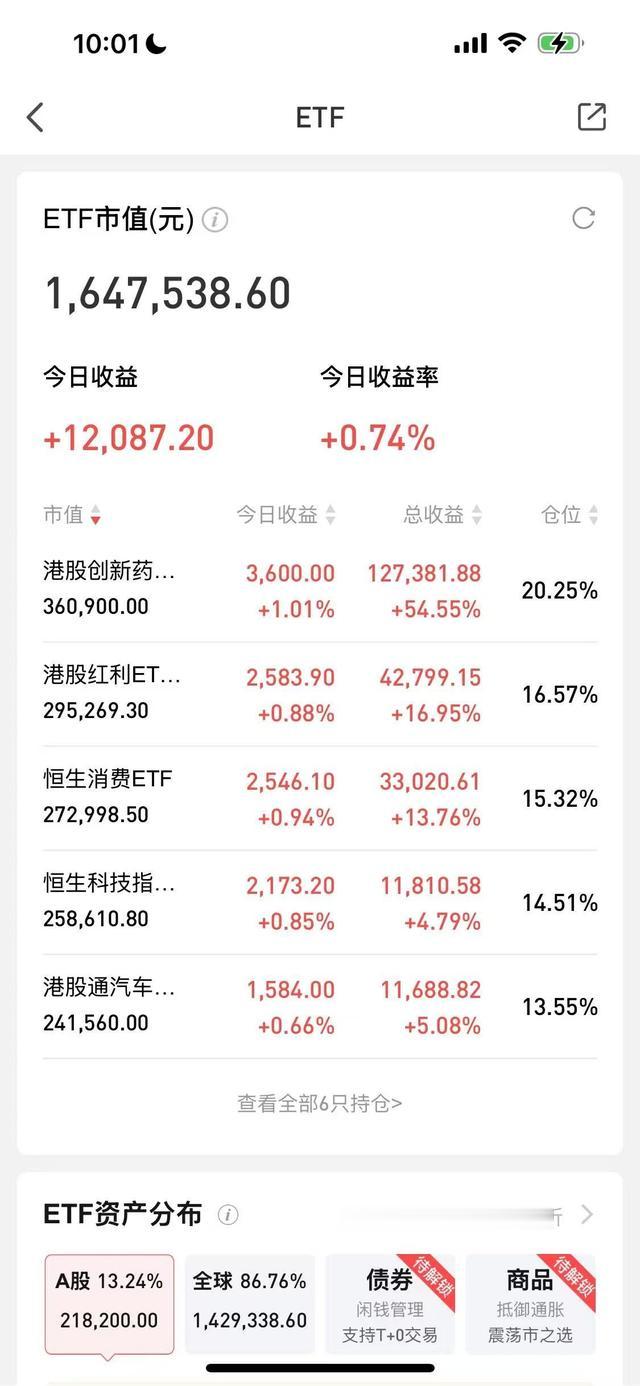Select the A股 13.24% tab
The image size is (640, 1386).
[x=109, y=1300]
